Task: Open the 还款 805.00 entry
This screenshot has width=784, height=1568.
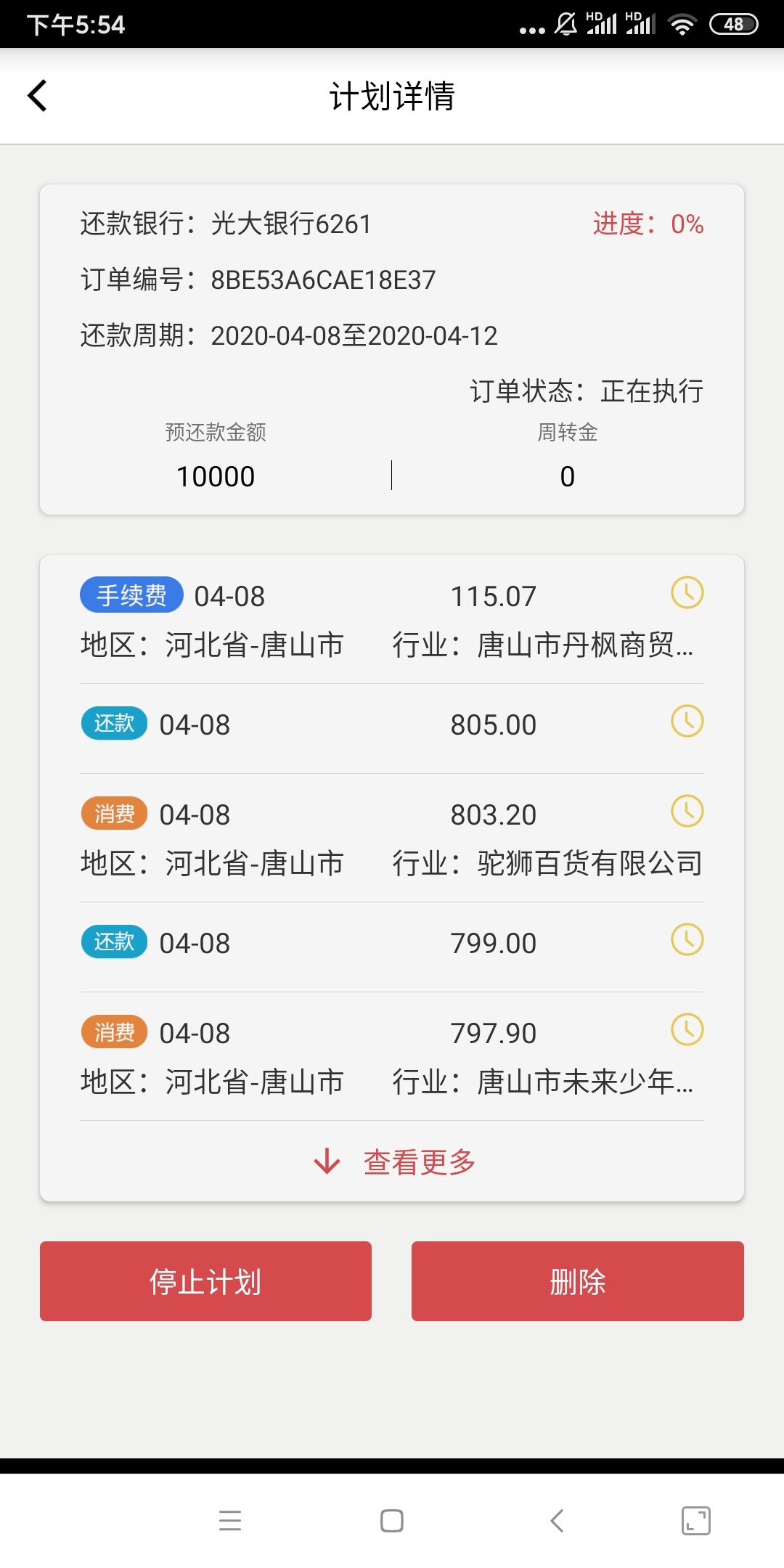Action: point(392,729)
